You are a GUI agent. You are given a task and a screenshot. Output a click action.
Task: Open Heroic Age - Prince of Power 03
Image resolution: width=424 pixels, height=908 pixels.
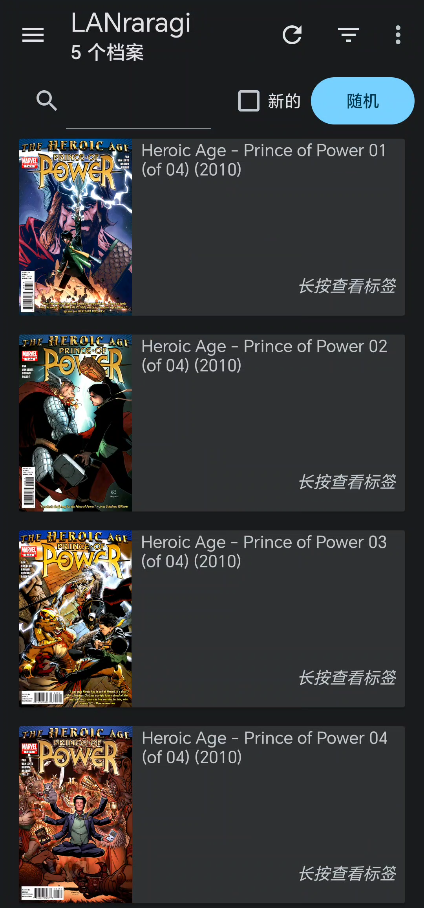point(211,618)
